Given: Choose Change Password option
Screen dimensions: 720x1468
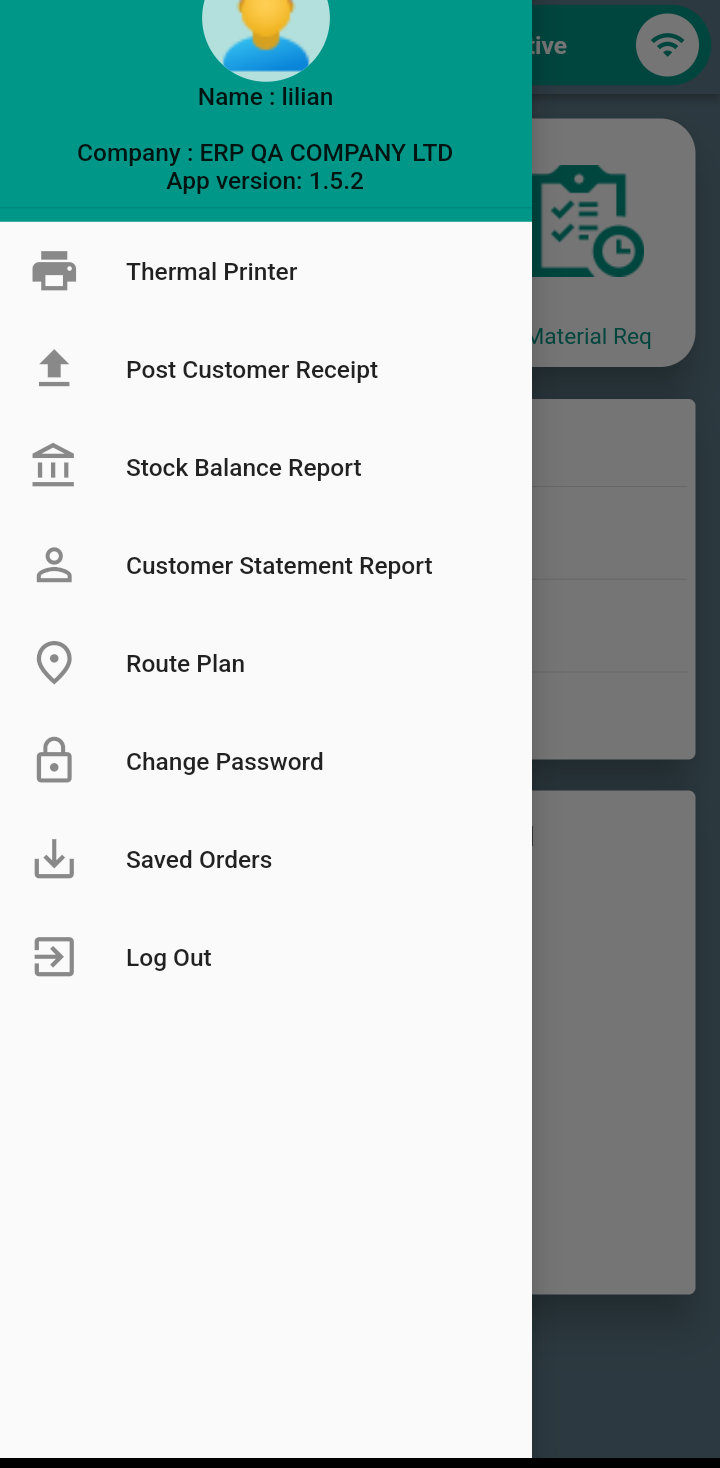Looking at the screenshot, I should coord(224,762).
